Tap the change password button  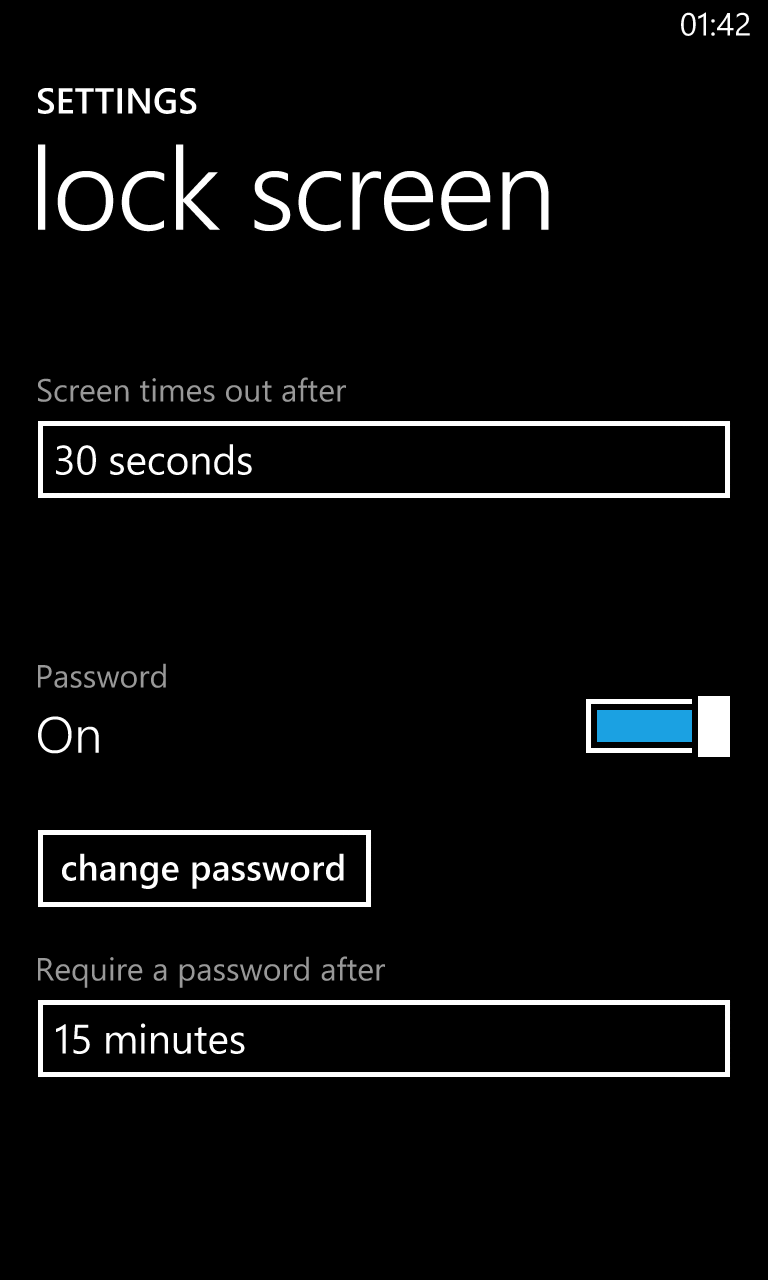click(204, 868)
